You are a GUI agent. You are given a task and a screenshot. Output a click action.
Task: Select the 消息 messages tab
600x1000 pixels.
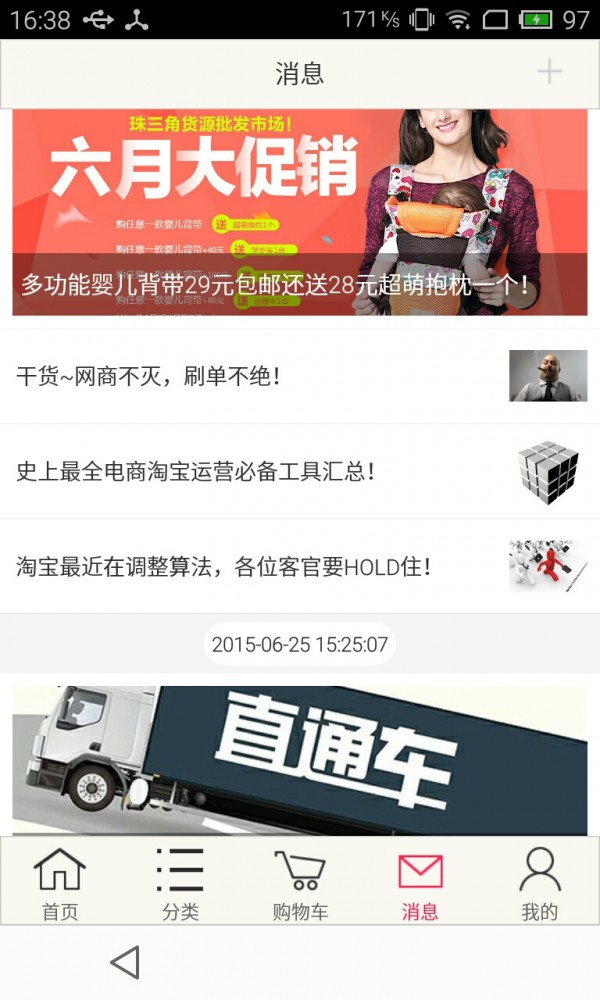coord(420,882)
